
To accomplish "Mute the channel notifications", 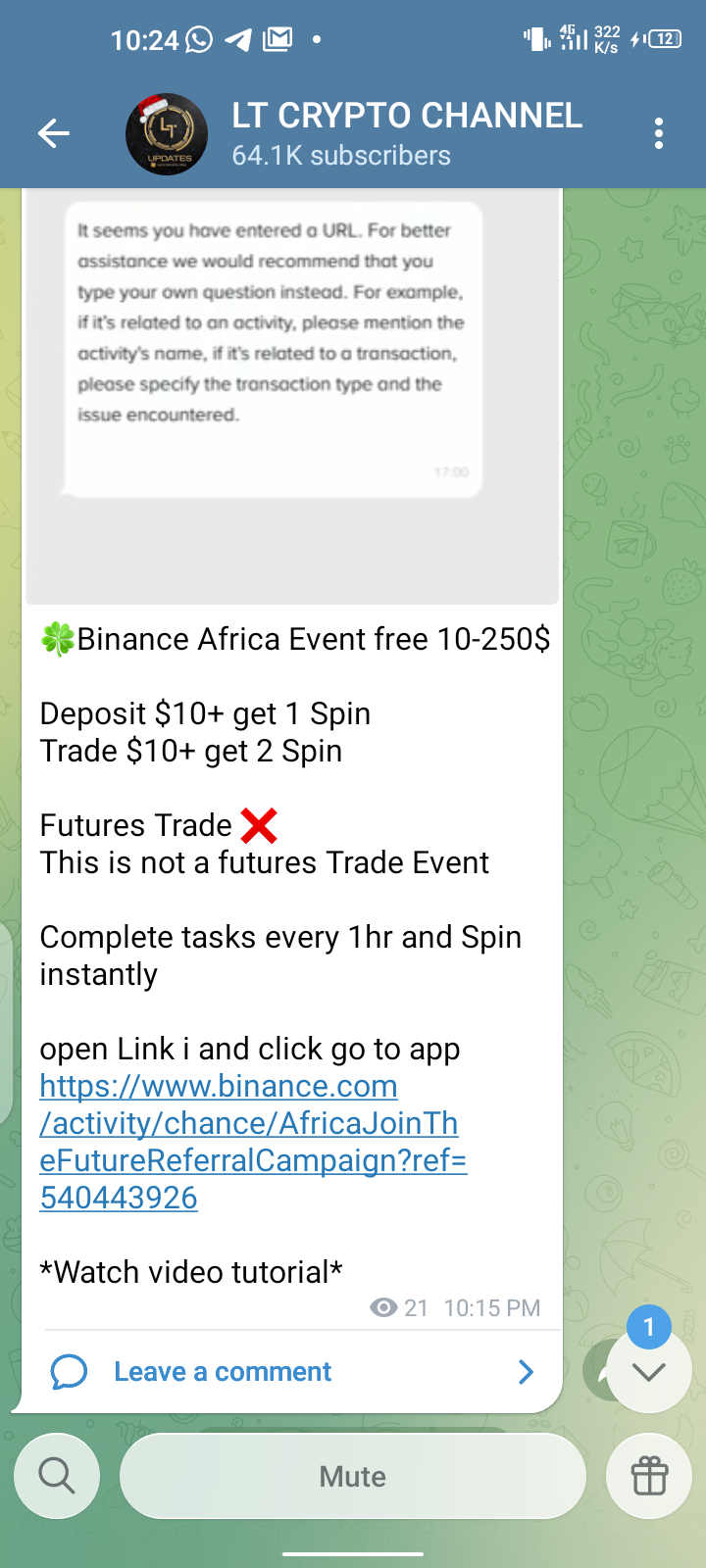I will point(353,1476).
